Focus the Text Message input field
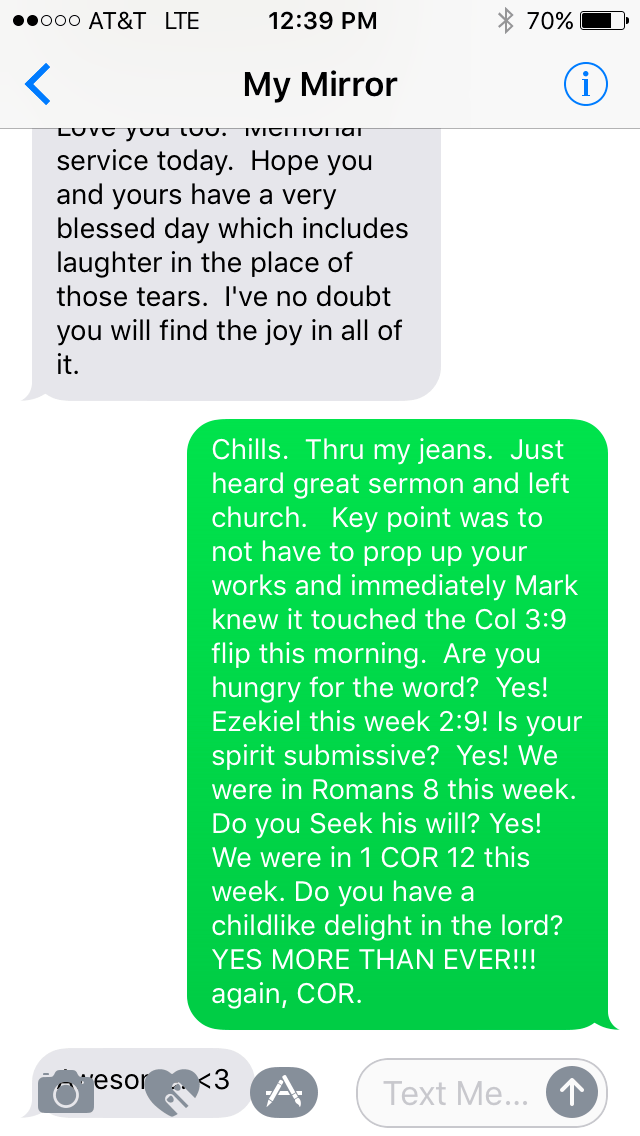The height and width of the screenshot is (1136, 640). coord(455,1092)
